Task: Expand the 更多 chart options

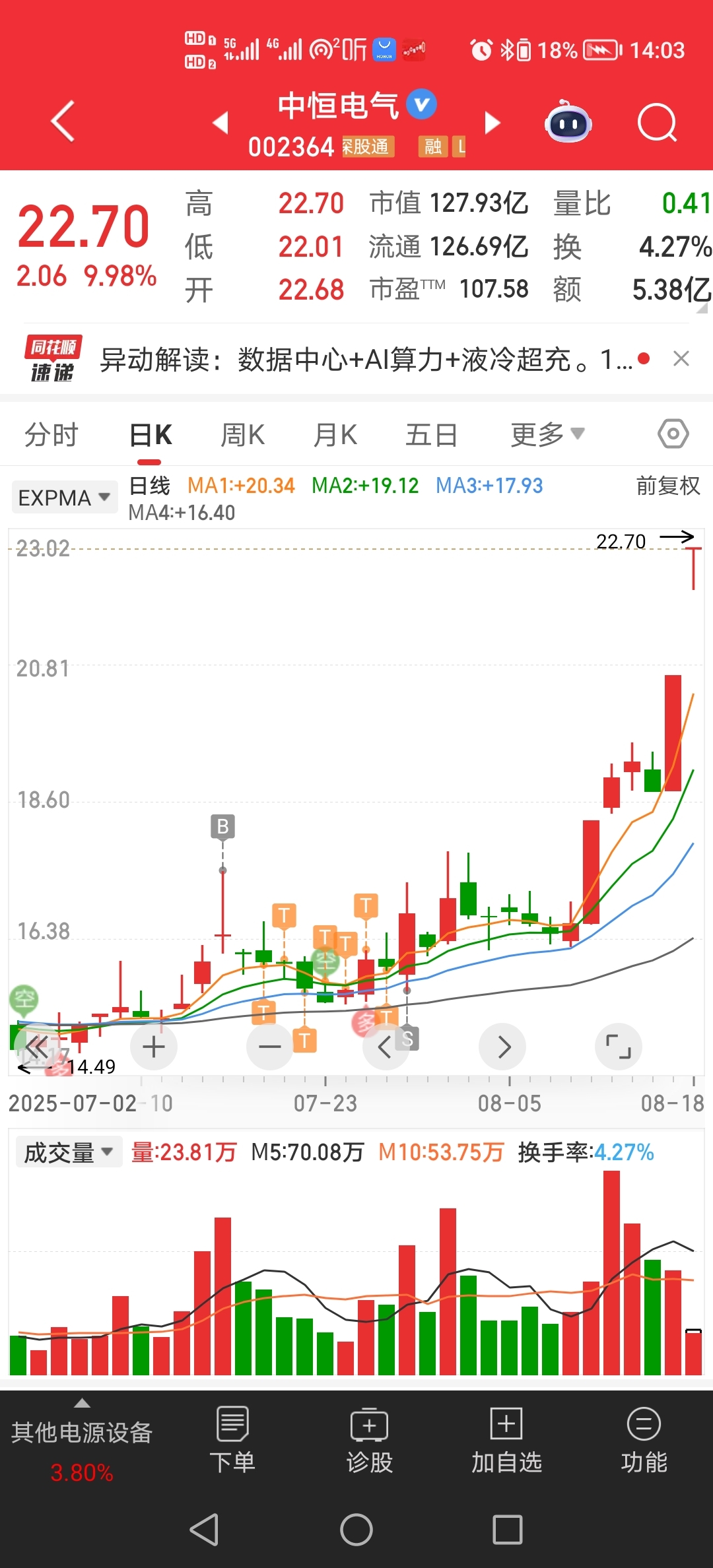Action: coord(548,434)
